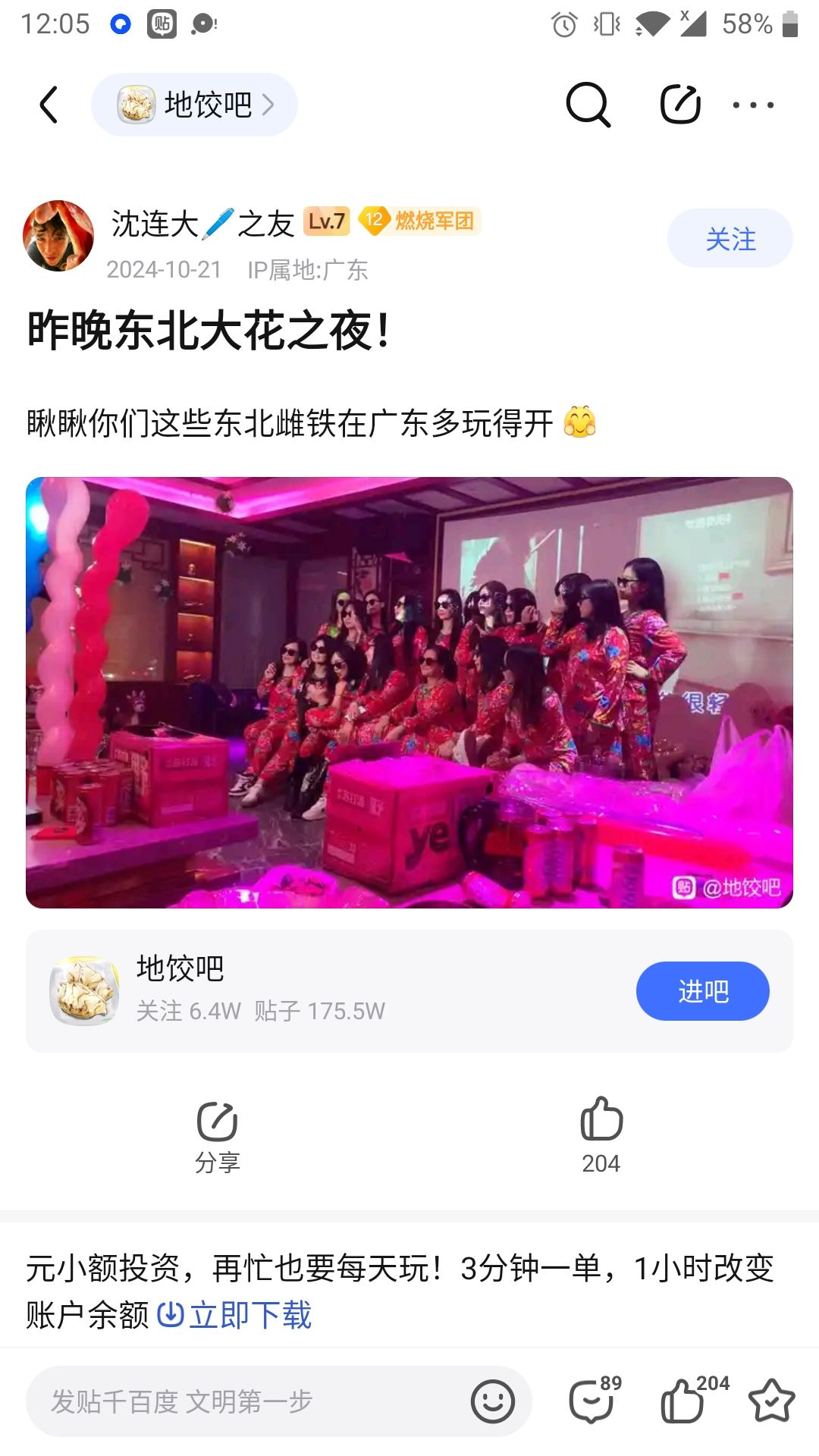Tap the 立即下载 ad link
Screen dimensions: 819x1456
pyautogui.click(x=235, y=1315)
